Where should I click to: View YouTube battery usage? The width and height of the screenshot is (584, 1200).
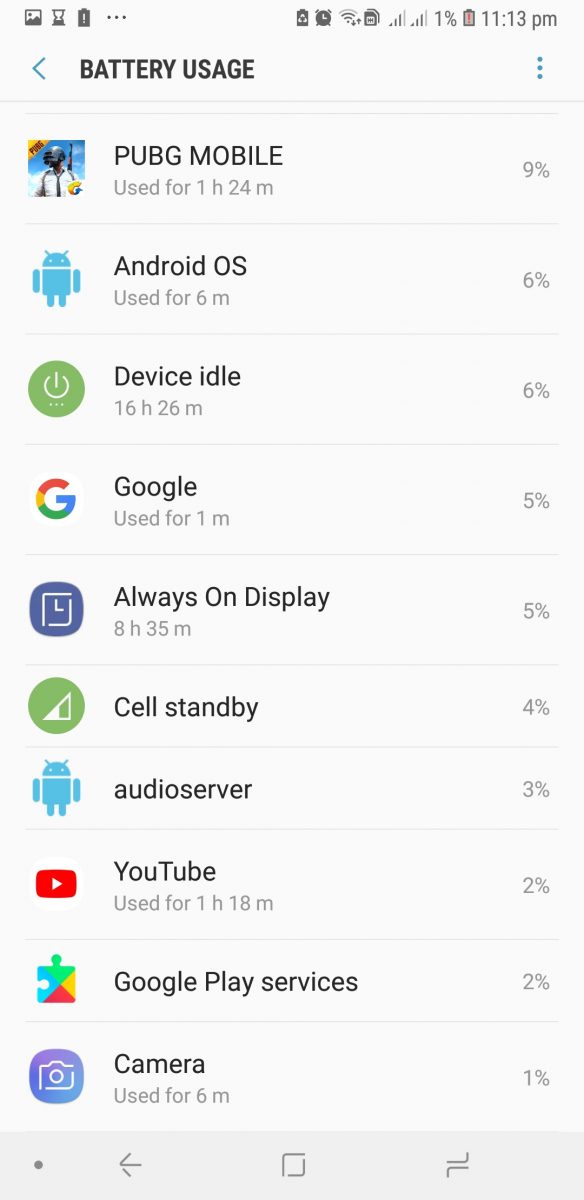pyautogui.click(x=292, y=884)
